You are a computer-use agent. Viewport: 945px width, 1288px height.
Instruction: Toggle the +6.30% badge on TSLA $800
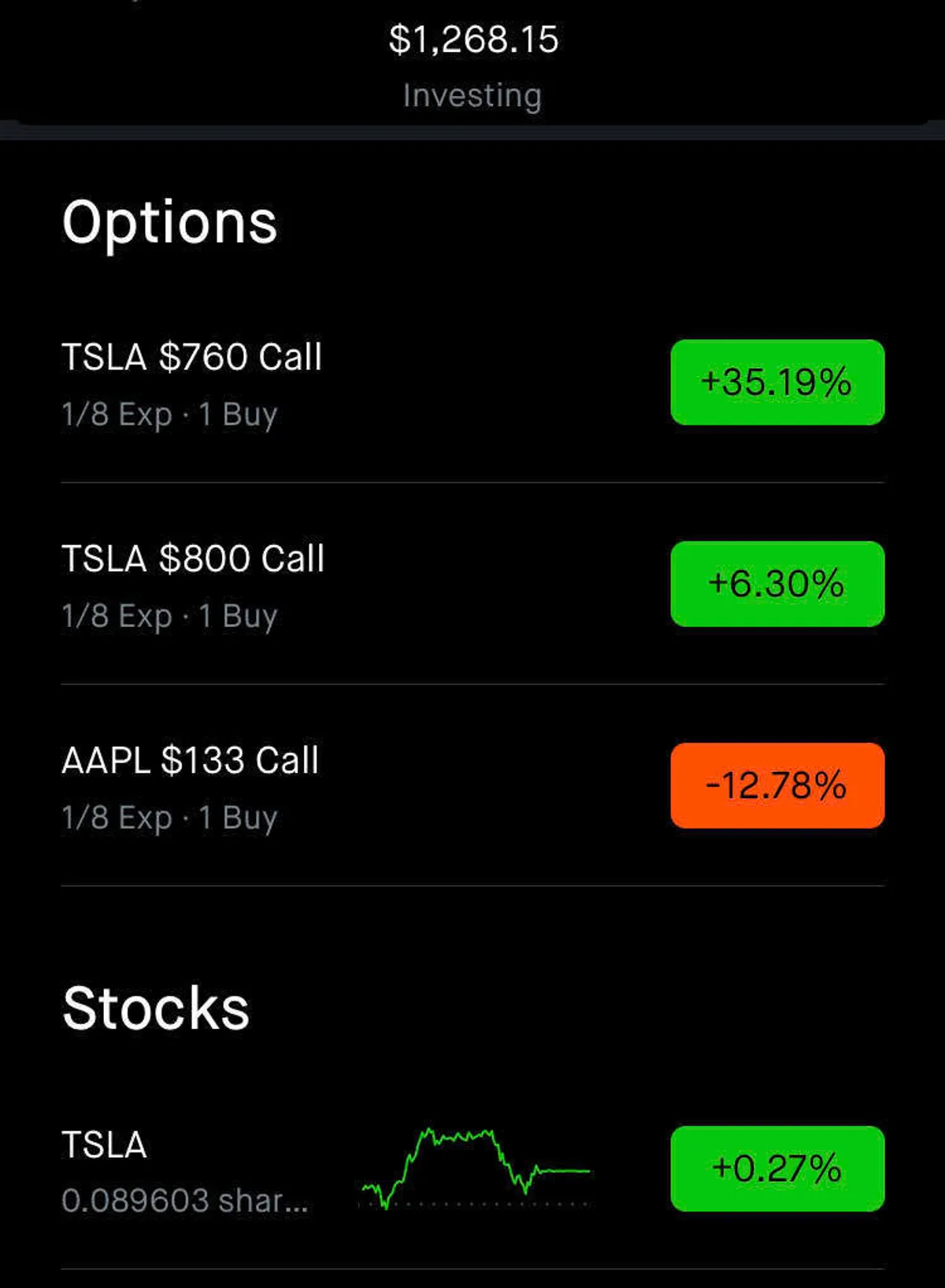pos(777,584)
